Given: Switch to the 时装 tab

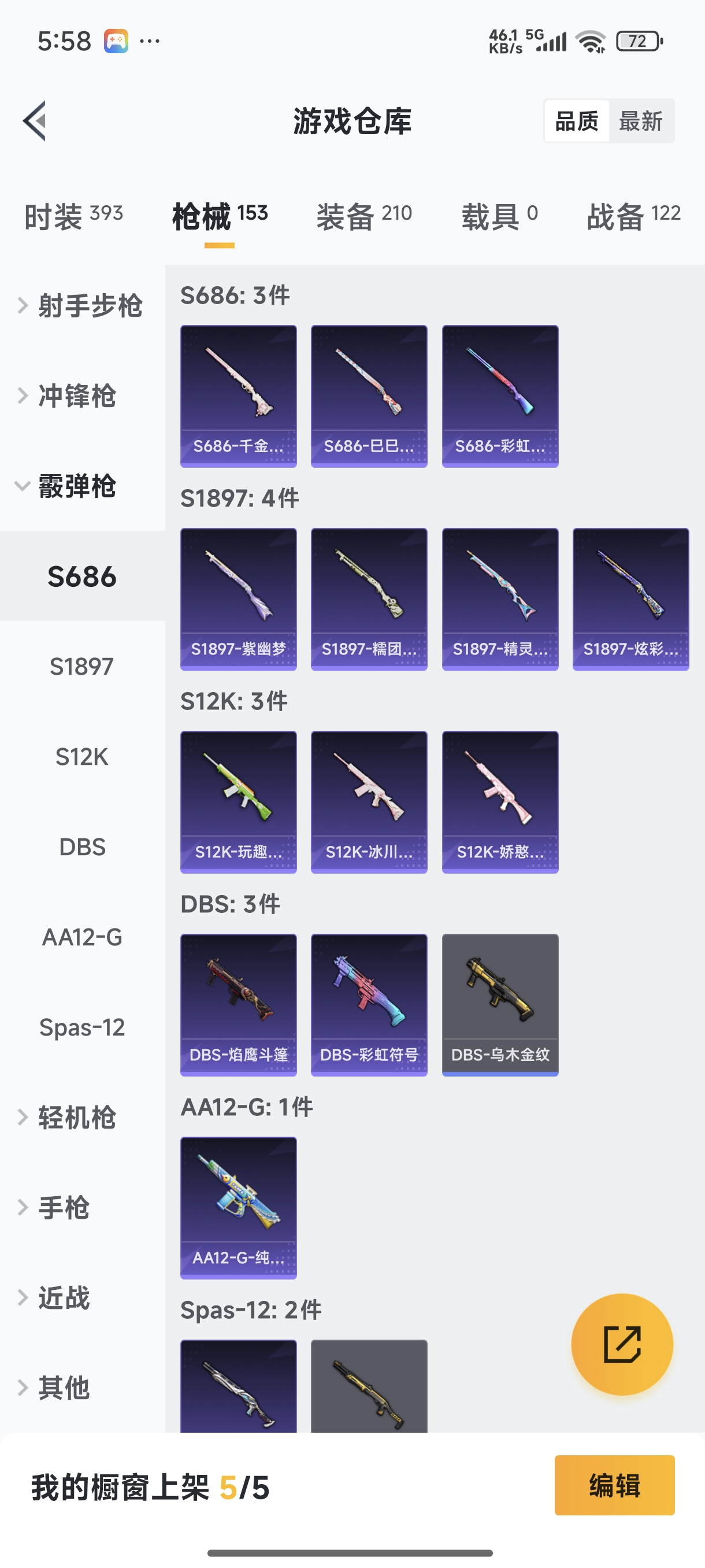Looking at the screenshot, I should pyautogui.click(x=73, y=216).
